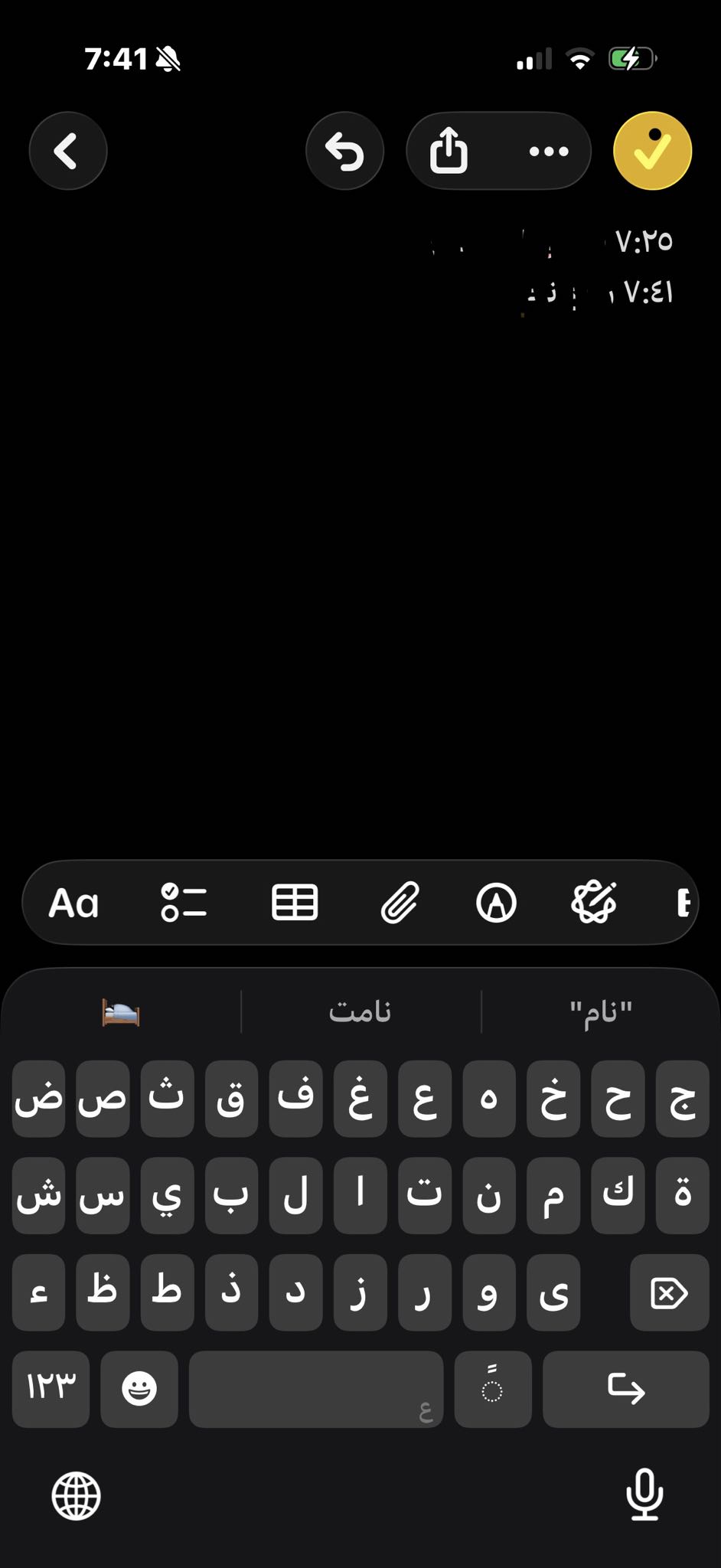Delete a character with backspace
The width and height of the screenshot is (721, 1568).
pos(669,1293)
